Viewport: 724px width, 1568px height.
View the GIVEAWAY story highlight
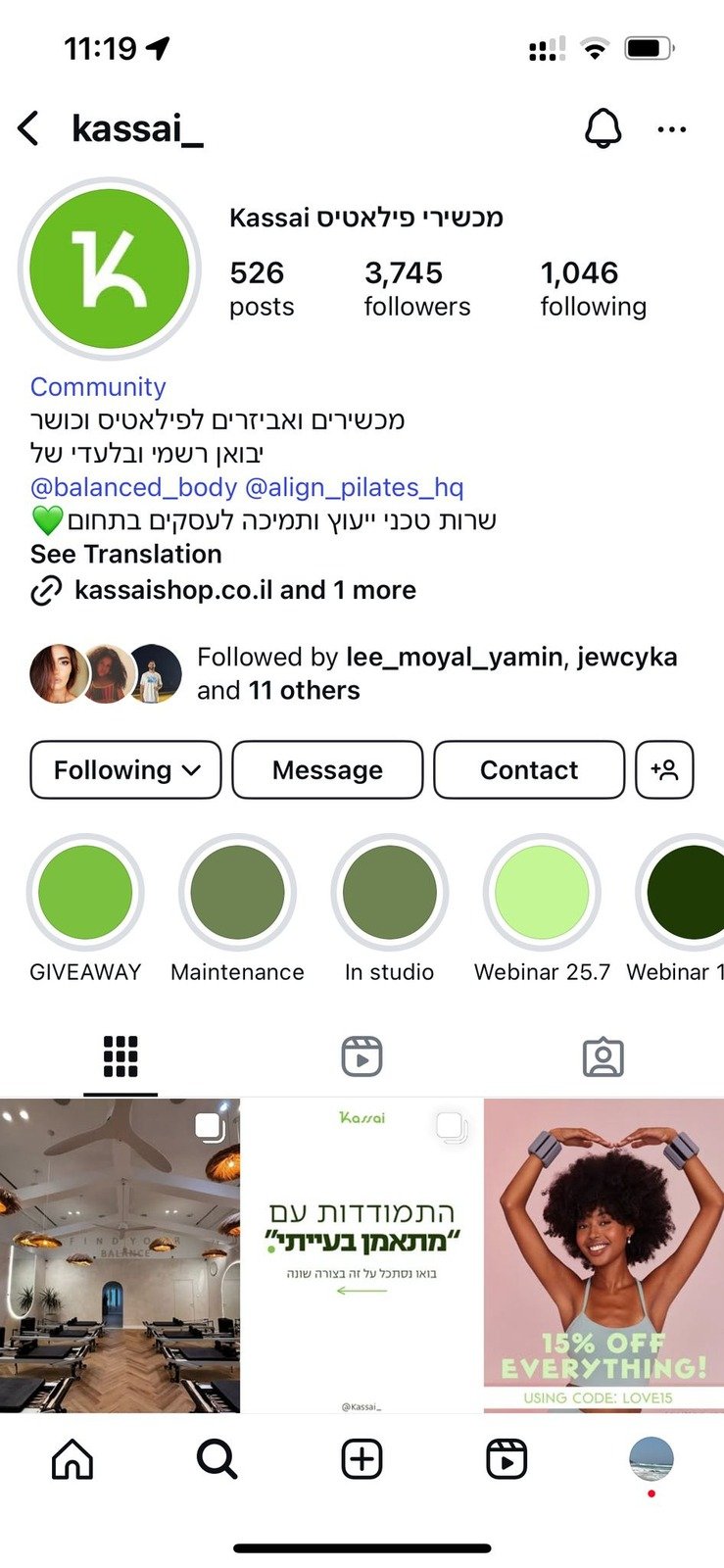pyautogui.click(x=85, y=893)
